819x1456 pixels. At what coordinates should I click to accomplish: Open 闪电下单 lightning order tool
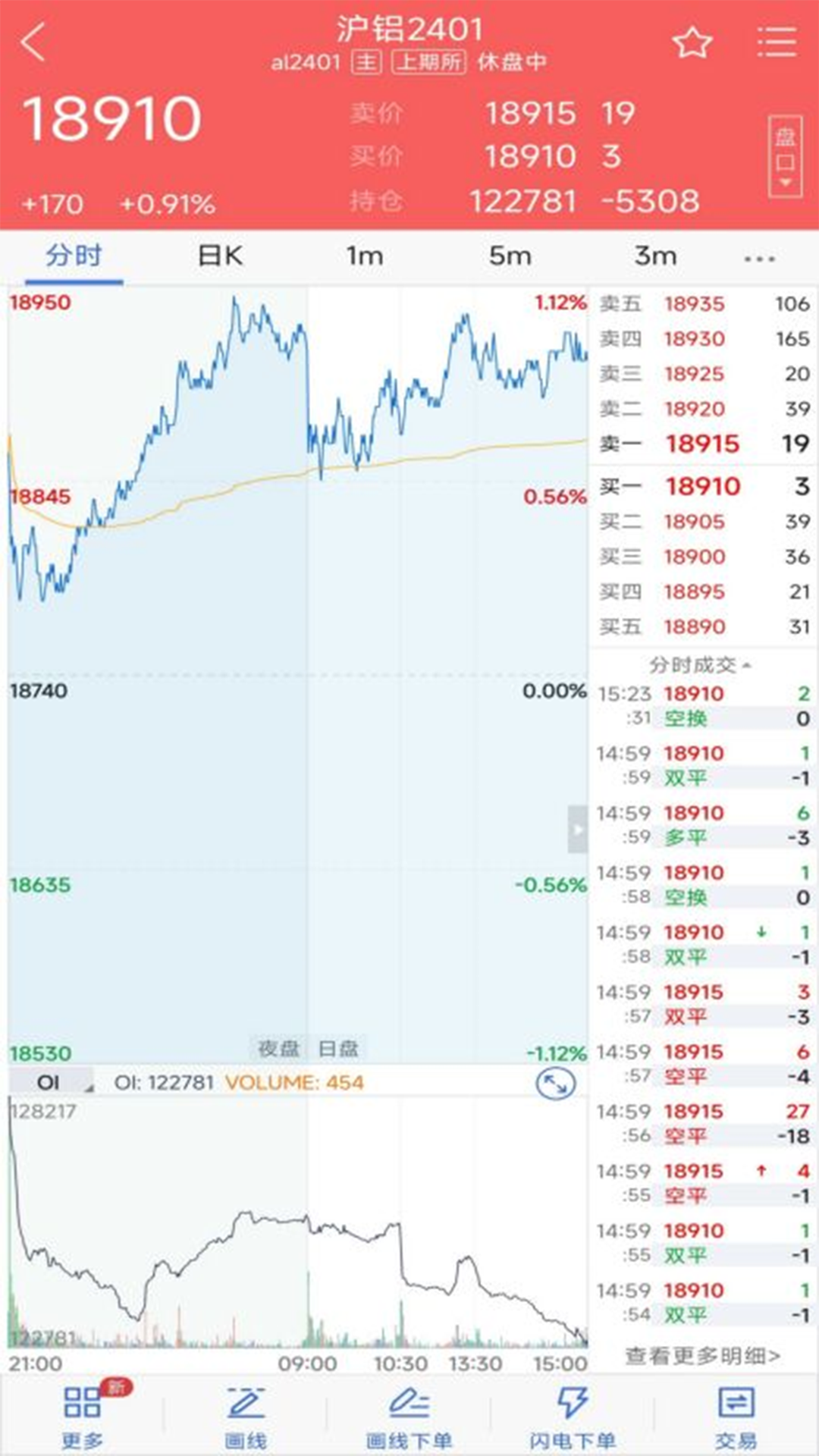click(x=573, y=1413)
